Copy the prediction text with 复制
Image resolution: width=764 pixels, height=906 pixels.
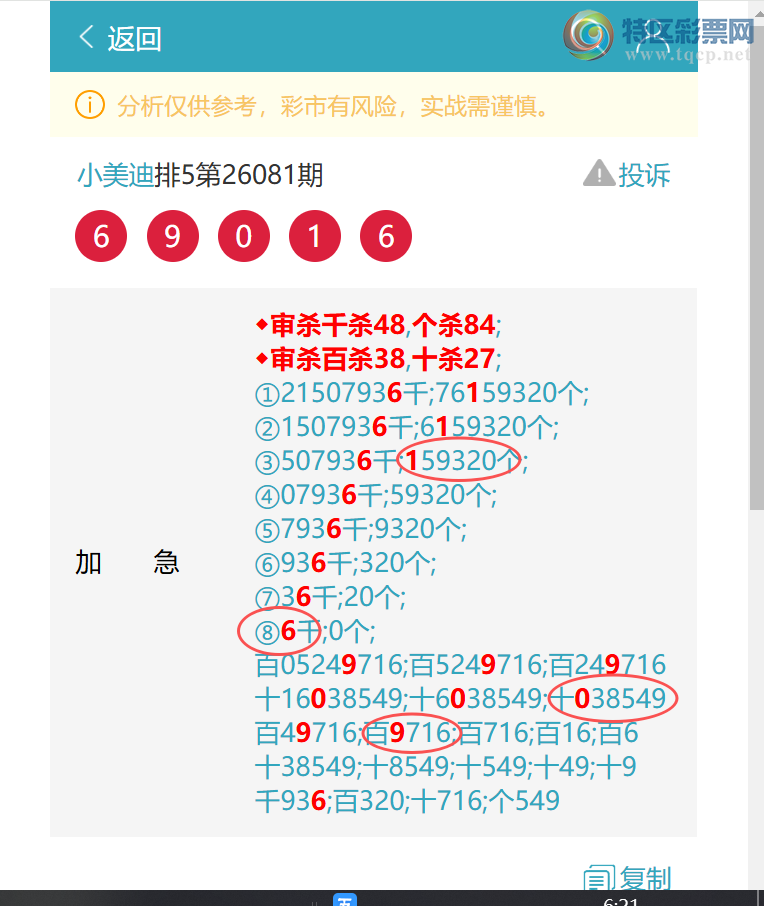click(x=628, y=878)
